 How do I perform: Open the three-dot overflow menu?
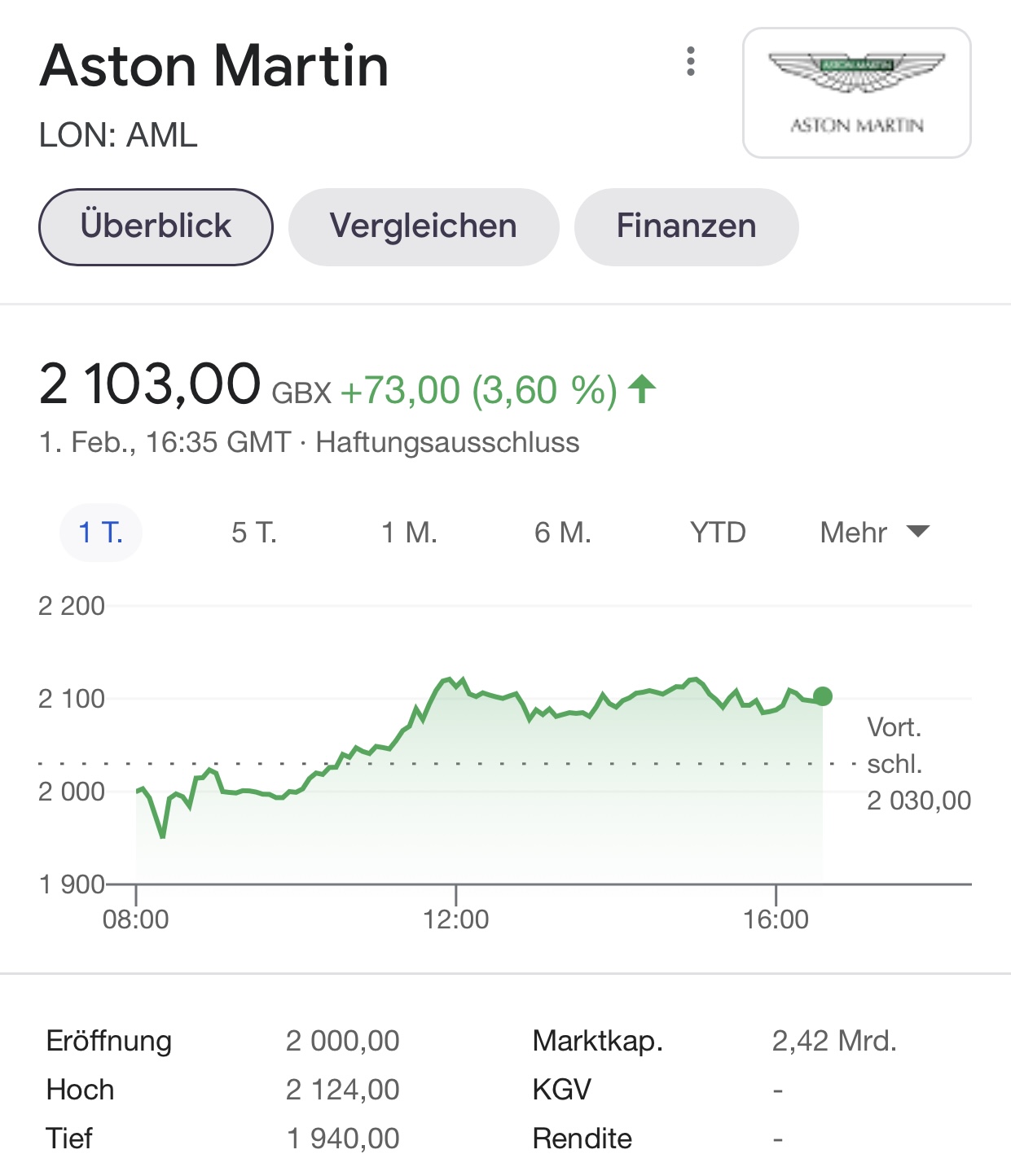tap(691, 62)
